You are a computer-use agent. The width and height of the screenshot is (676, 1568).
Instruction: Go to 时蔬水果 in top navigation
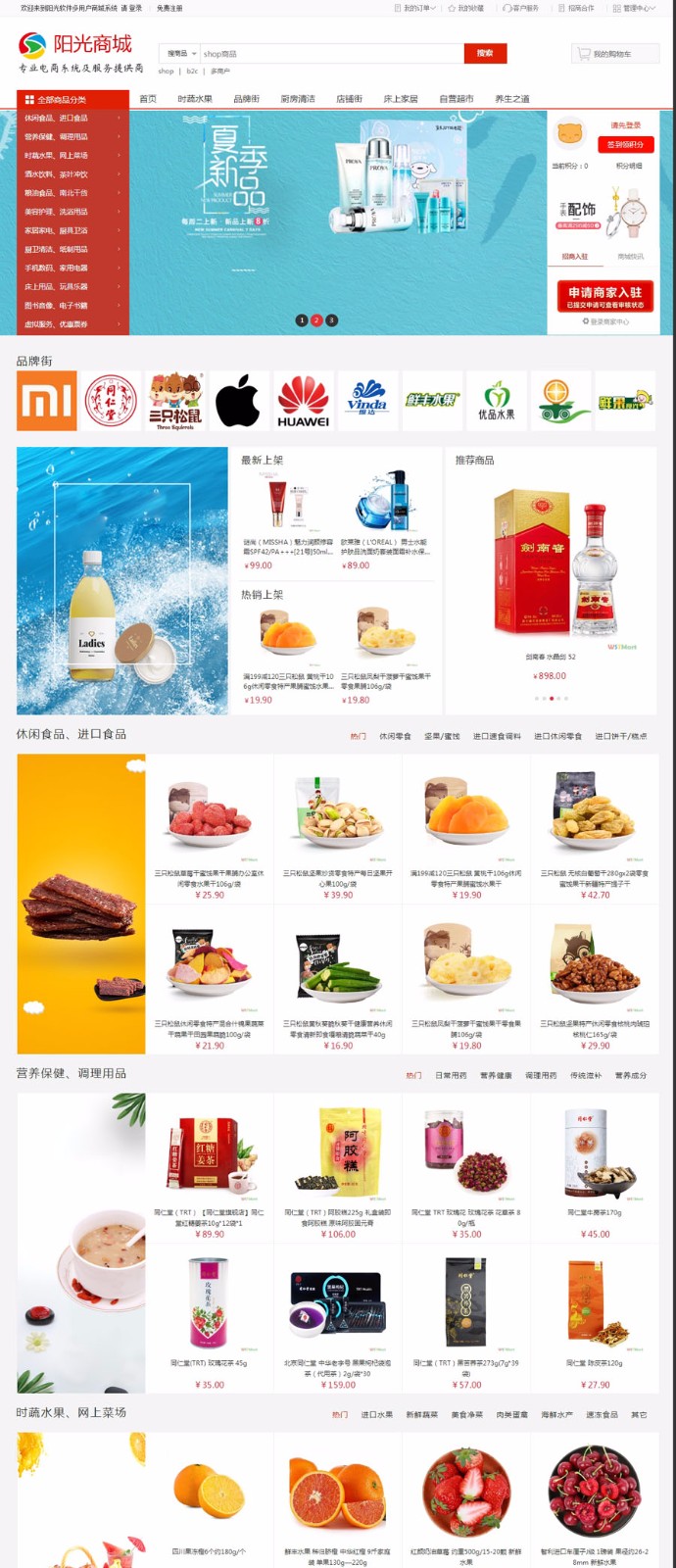[195, 99]
